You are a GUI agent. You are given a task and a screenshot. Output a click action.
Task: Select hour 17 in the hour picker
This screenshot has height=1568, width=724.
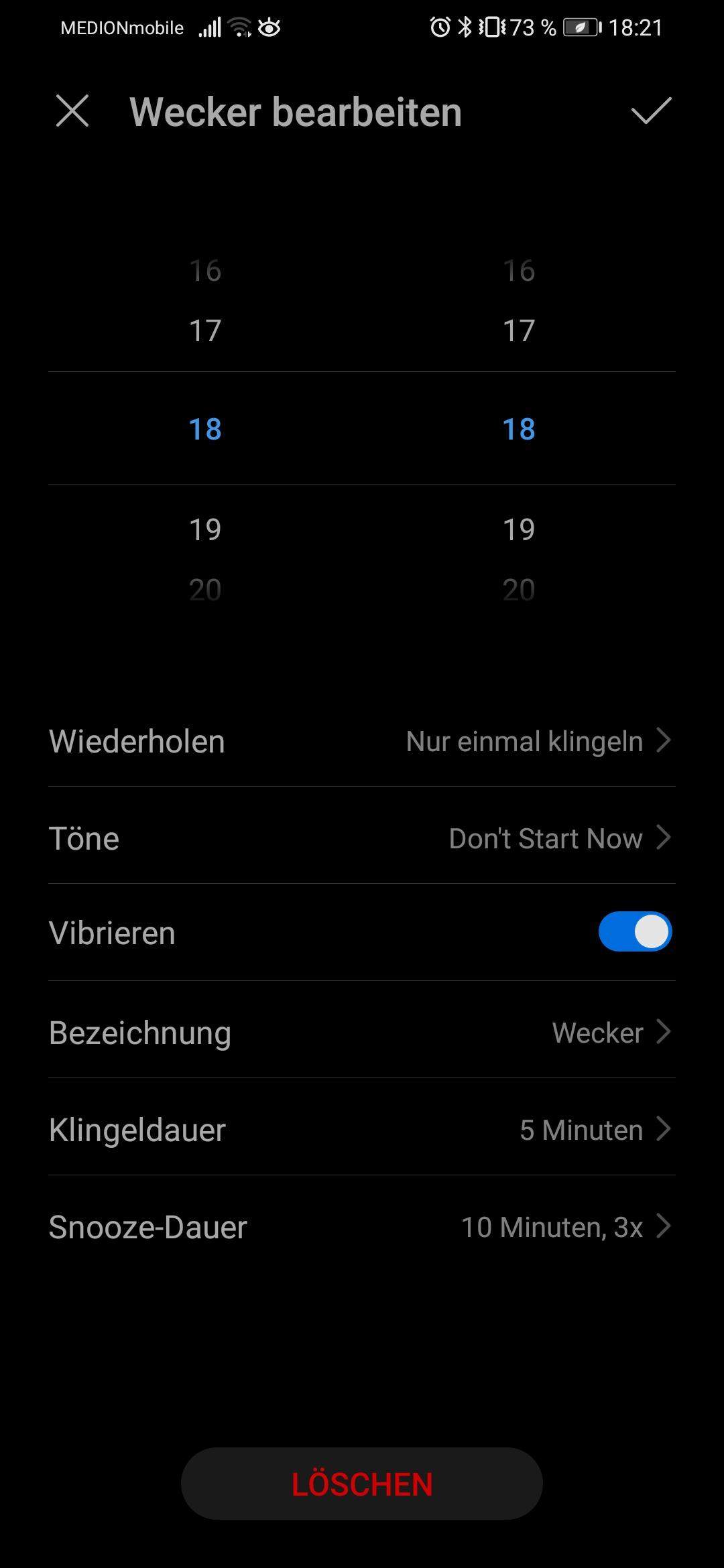pyautogui.click(x=205, y=330)
